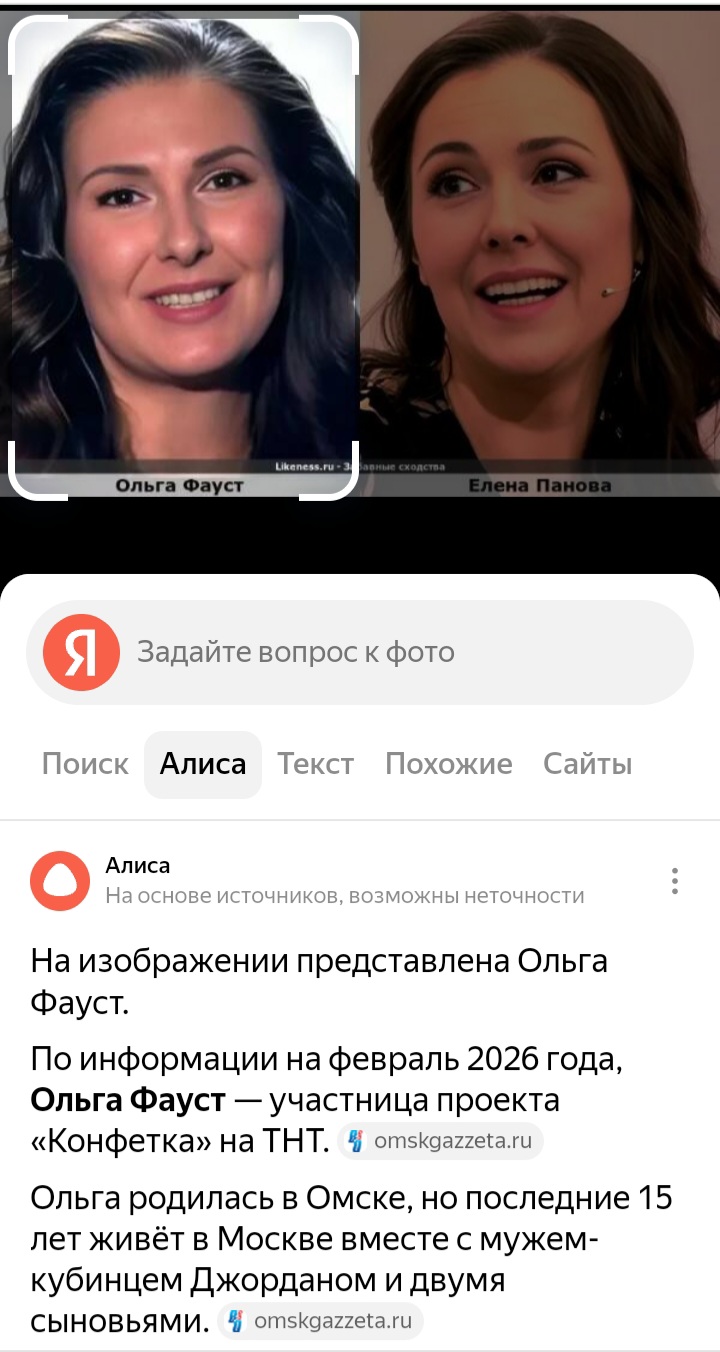Screen dimensions: 720x1352
Task: Open the overflow menu of Алиса's answer
Action: click(675, 881)
